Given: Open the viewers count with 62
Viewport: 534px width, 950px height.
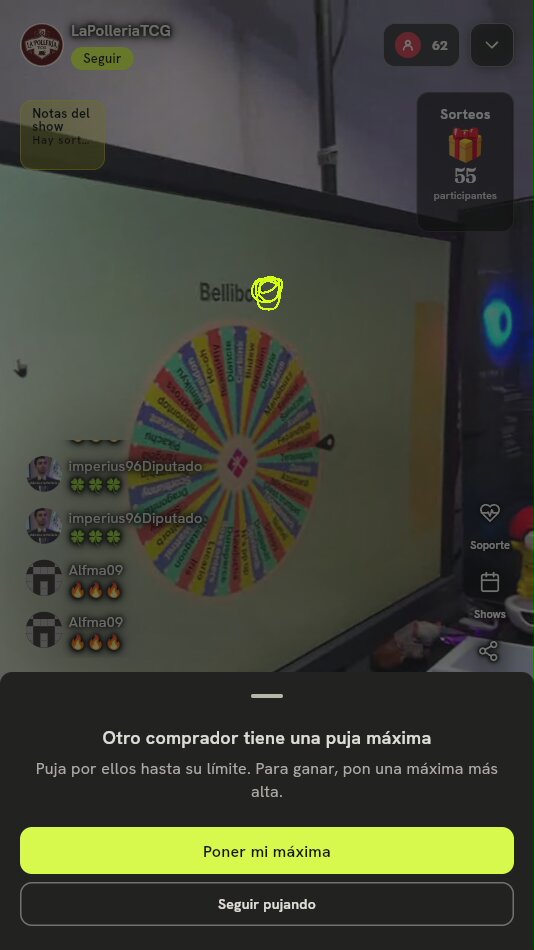Looking at the screenshot, I should pyautogui.click(x=421, y=45).
